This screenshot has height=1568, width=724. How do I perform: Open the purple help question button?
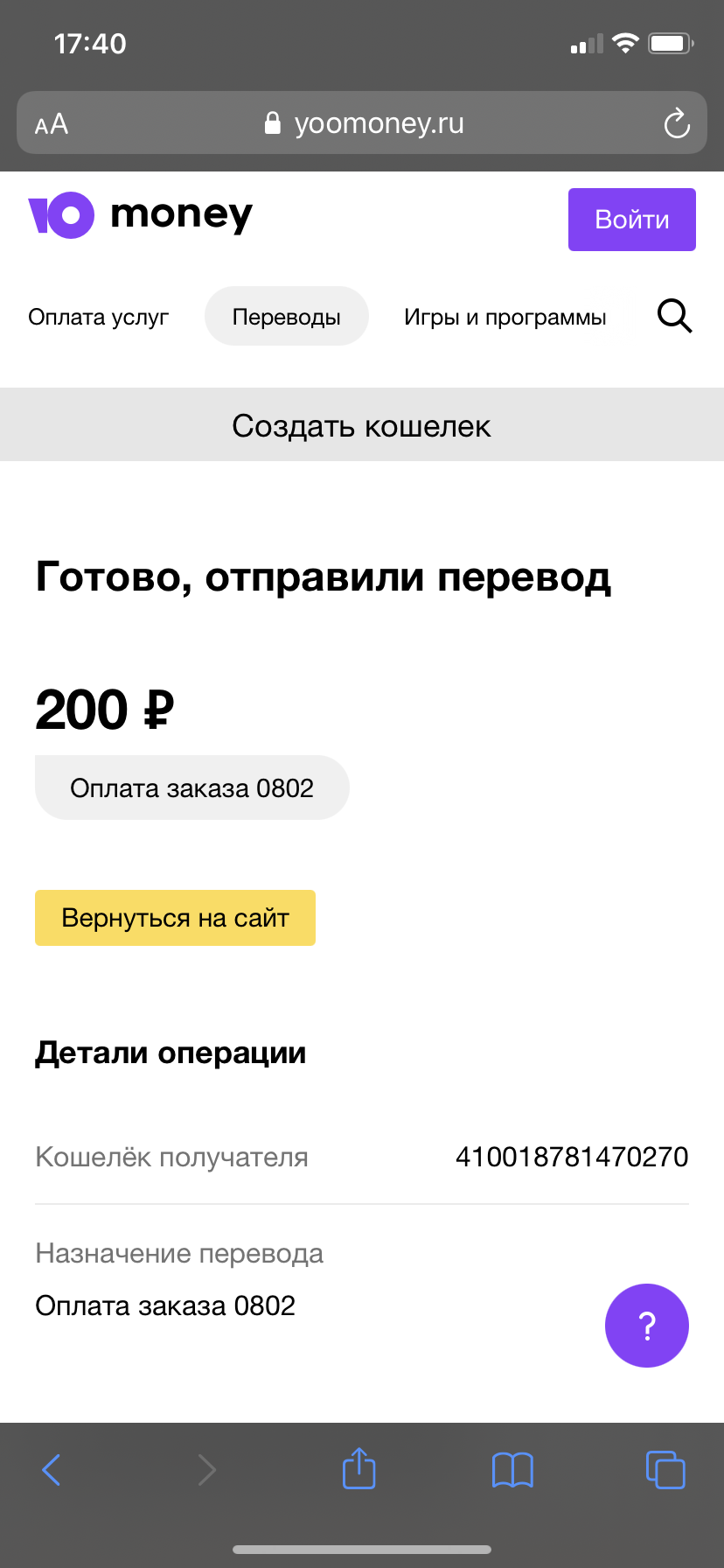pyautogui.click(x=647, y=1326)
